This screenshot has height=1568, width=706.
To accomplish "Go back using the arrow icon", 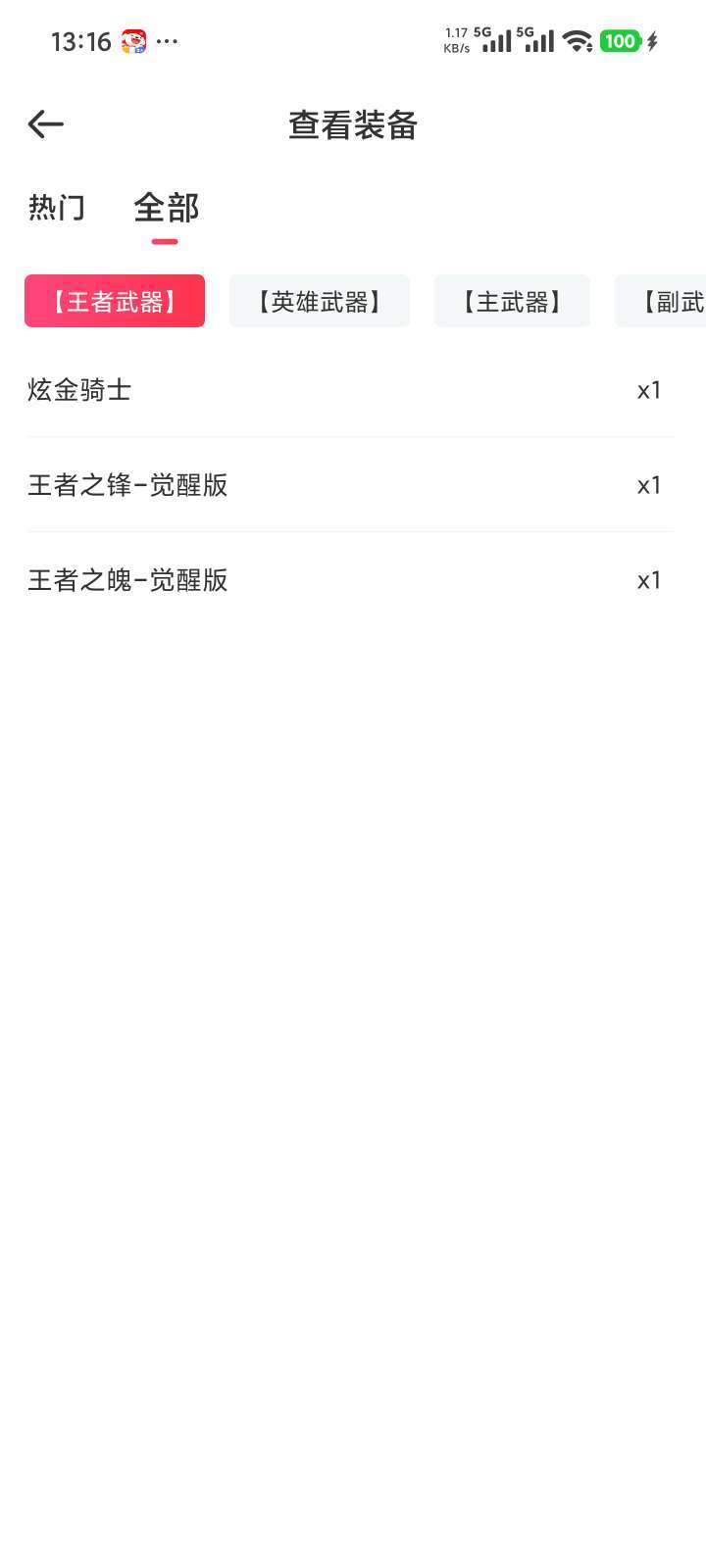I will (46, 124).
